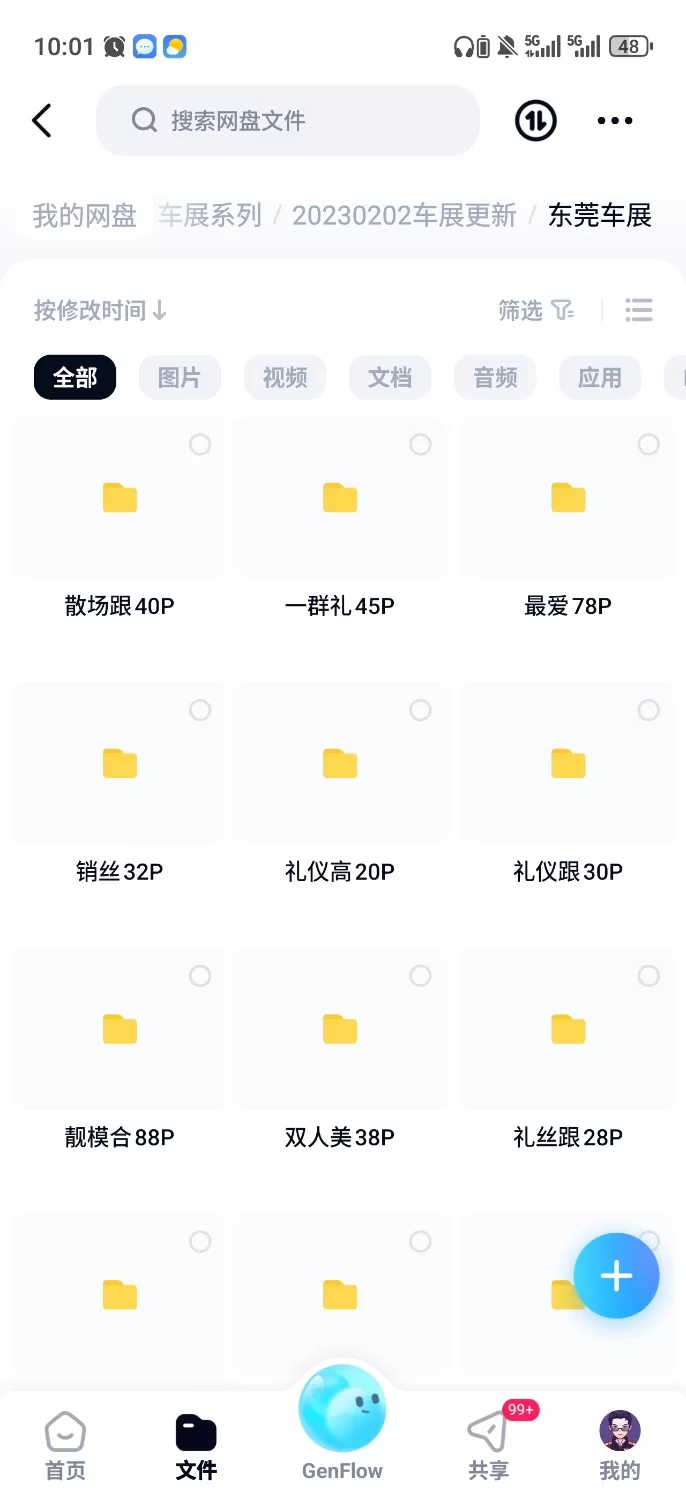The height and width of the screenshot is (1500, 686).
Task: Change sort order 按修改时间
Action: click(x=100, y=310)
